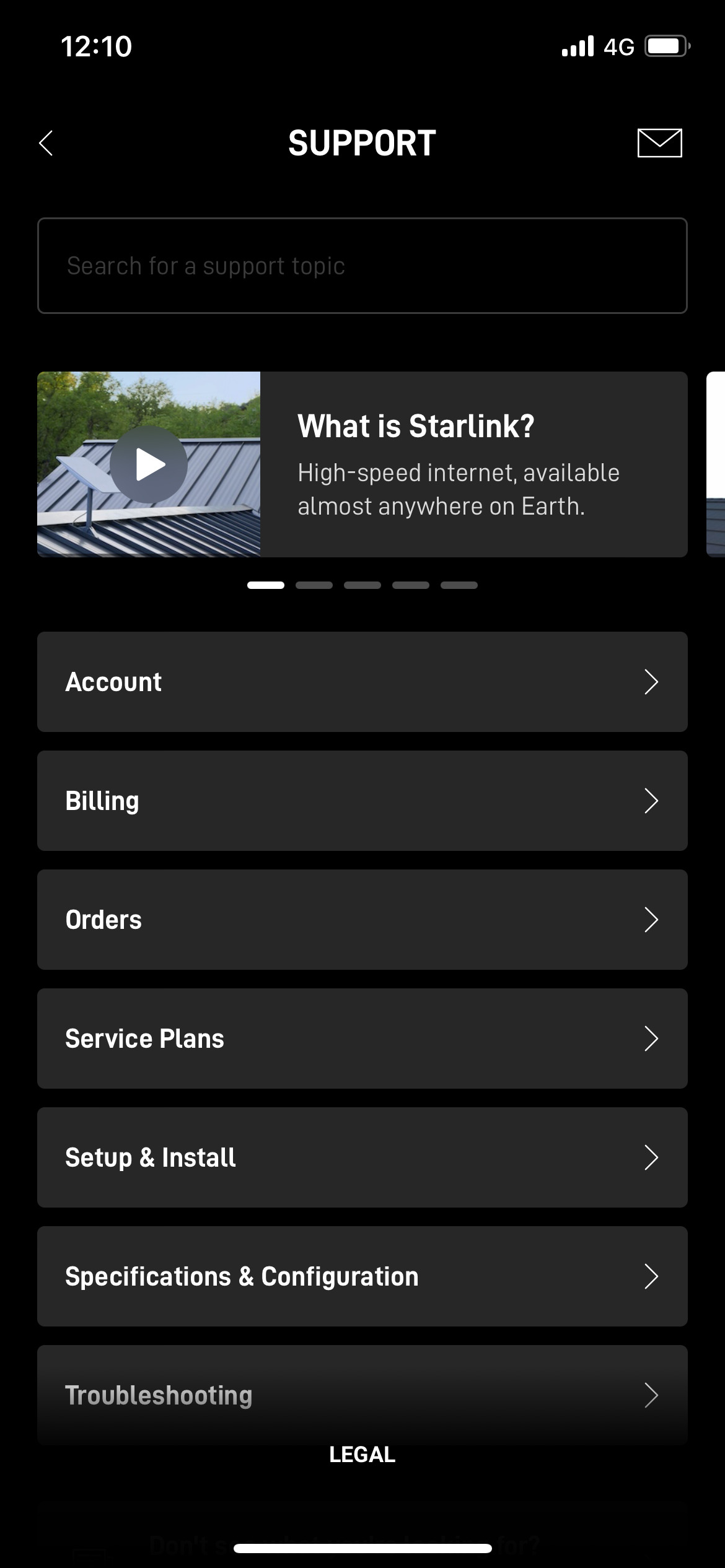Open the Service Plans category
The width and height of the screenshot is (725, 1568).
362,1039
